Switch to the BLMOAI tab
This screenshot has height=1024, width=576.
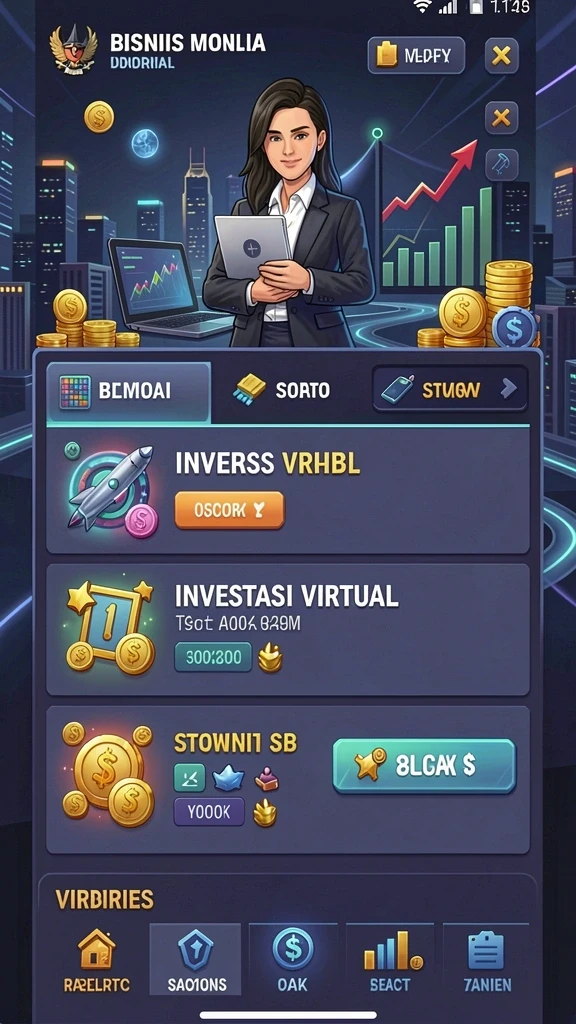129,391
